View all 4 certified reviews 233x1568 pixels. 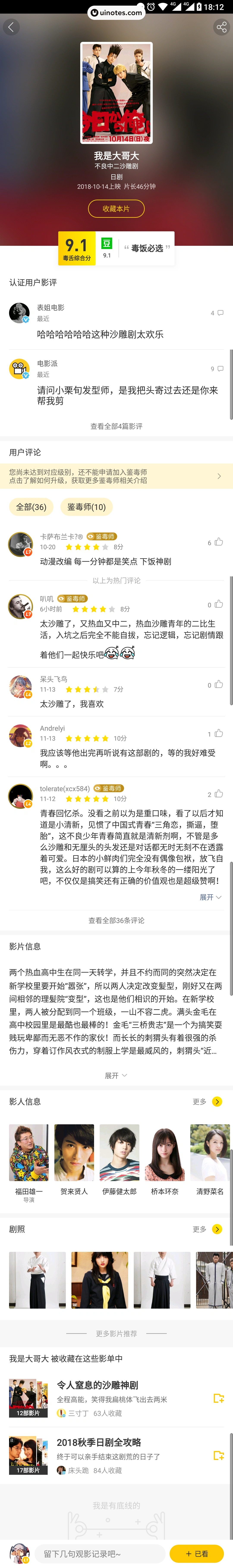(116, 426)
